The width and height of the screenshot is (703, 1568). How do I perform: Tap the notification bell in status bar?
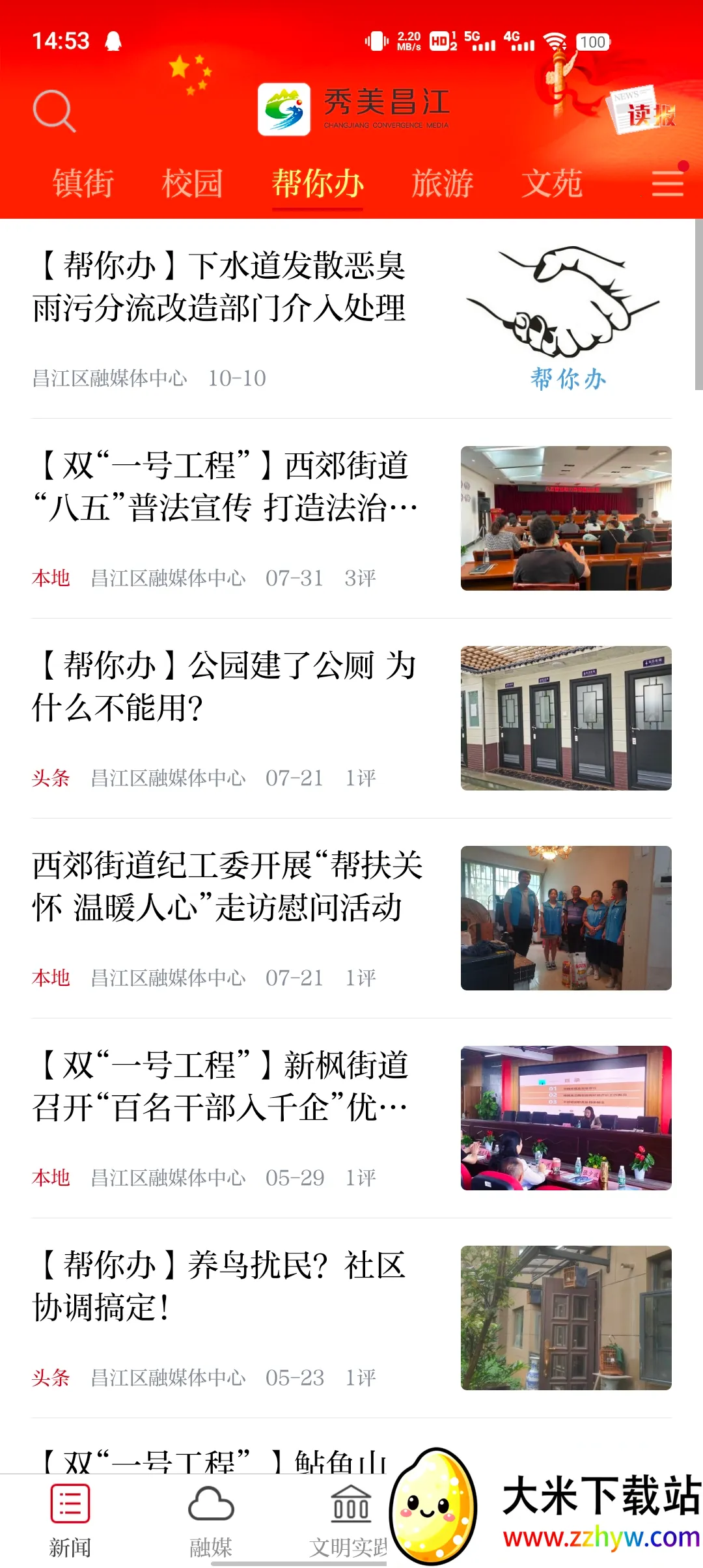[x=114, y=41]
